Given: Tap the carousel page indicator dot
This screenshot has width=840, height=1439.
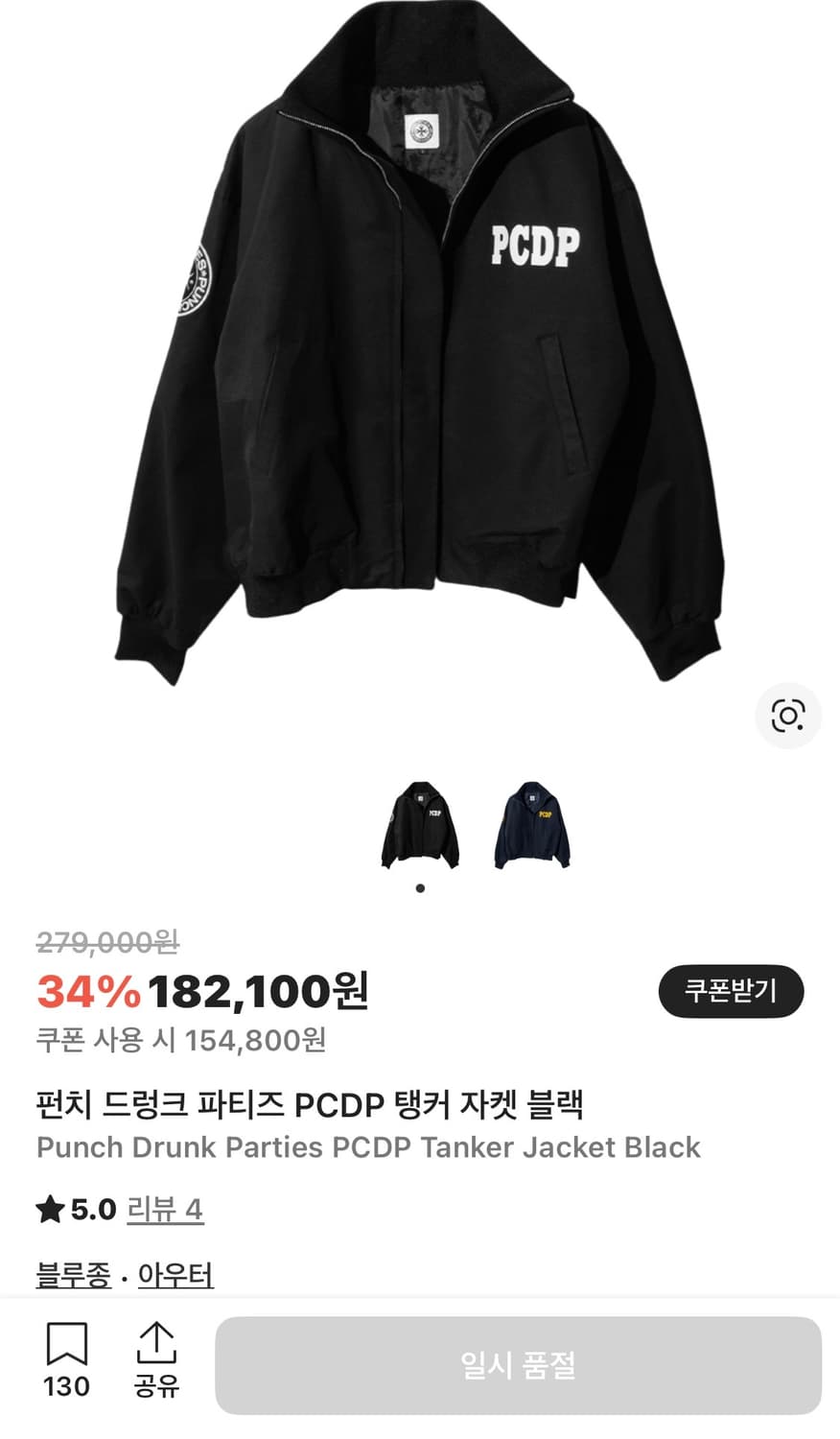Looking at the screenshot, I should pos(419,888).
